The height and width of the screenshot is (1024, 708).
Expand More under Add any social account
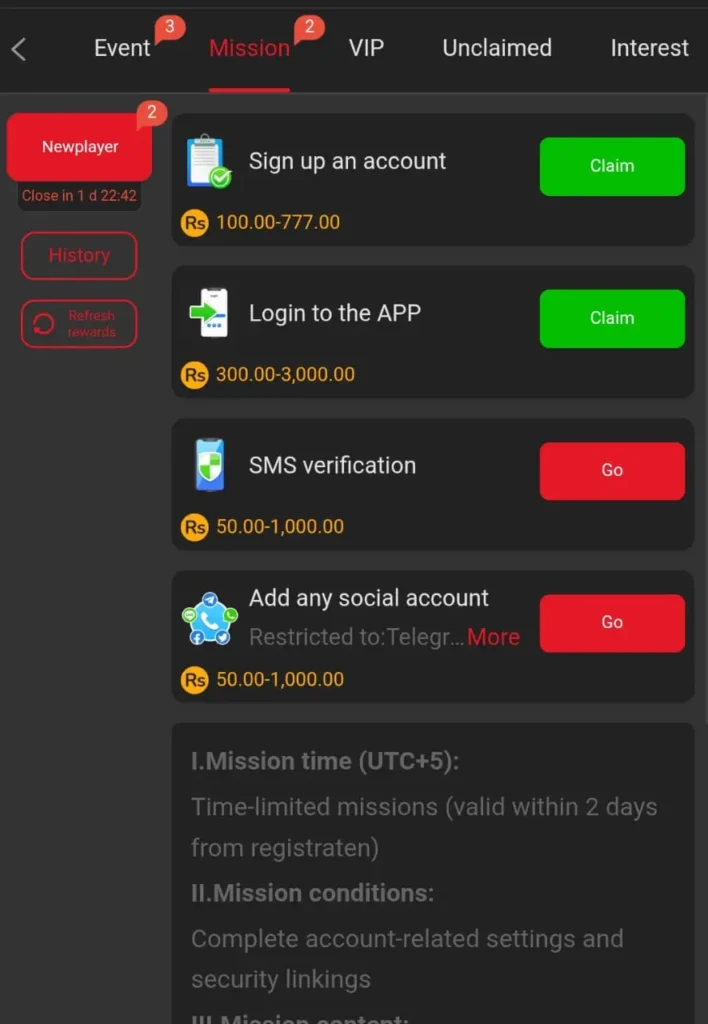[x=493, y=637]
